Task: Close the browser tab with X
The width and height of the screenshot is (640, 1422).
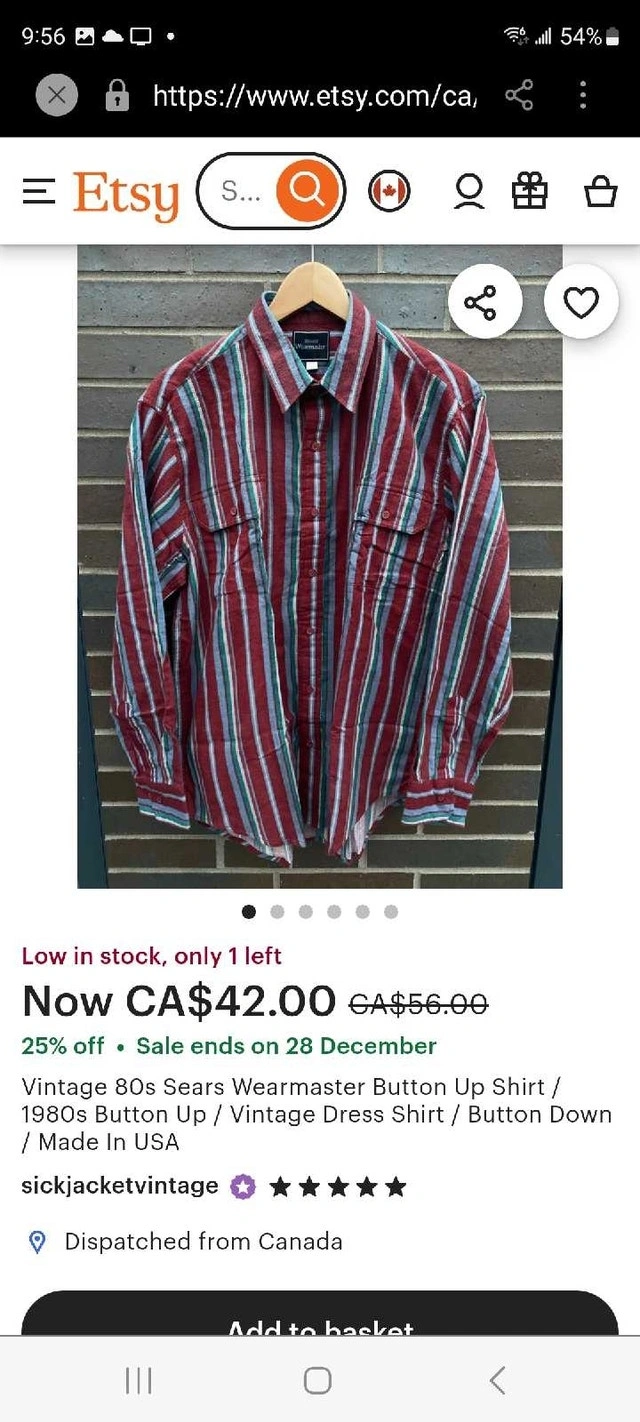Action: click(x=57, y=96)
